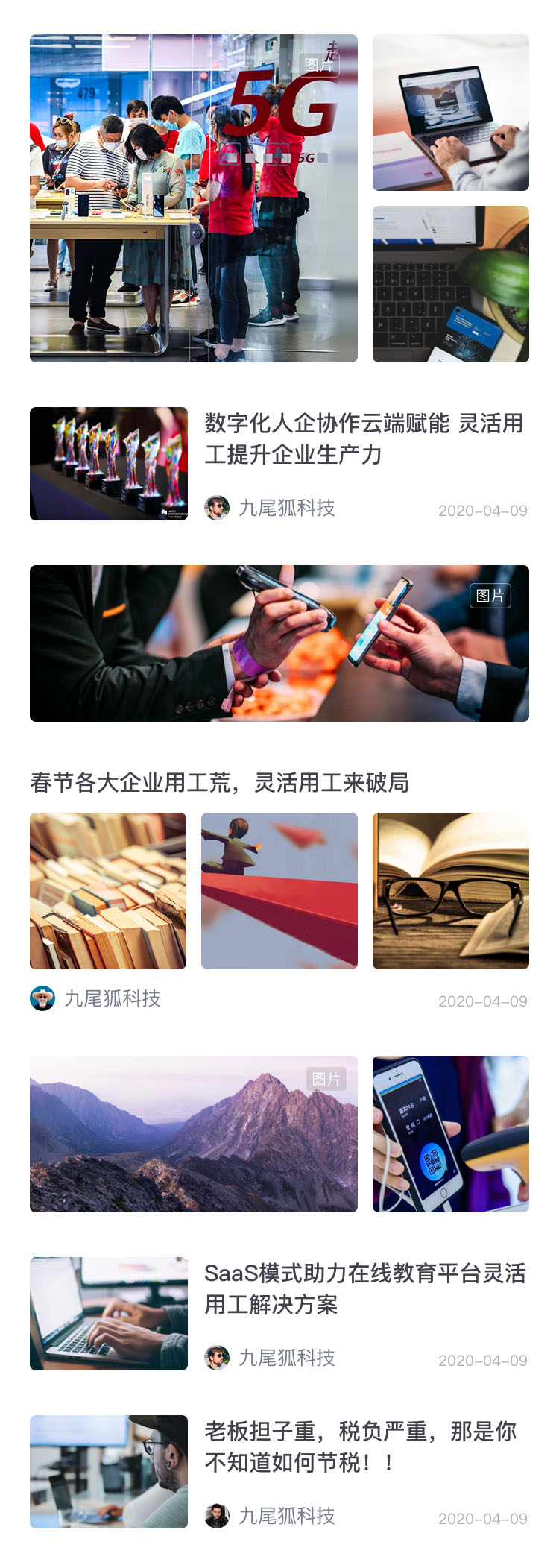The image size is (559, 1568).
Task: Open the mountain landscape photo tile
Action: coord(194,1134)
